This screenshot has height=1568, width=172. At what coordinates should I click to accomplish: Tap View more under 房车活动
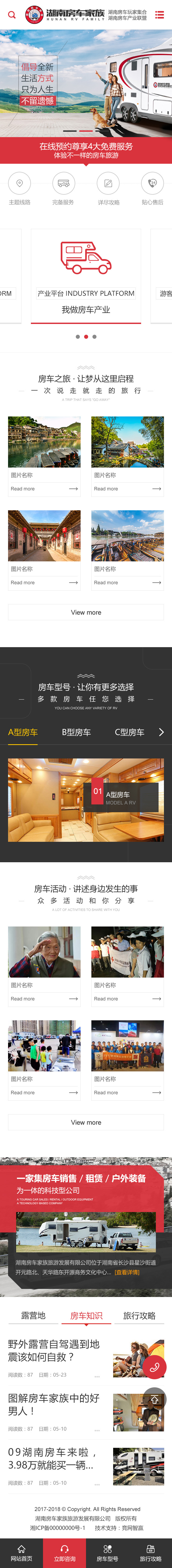[86, 1122]
